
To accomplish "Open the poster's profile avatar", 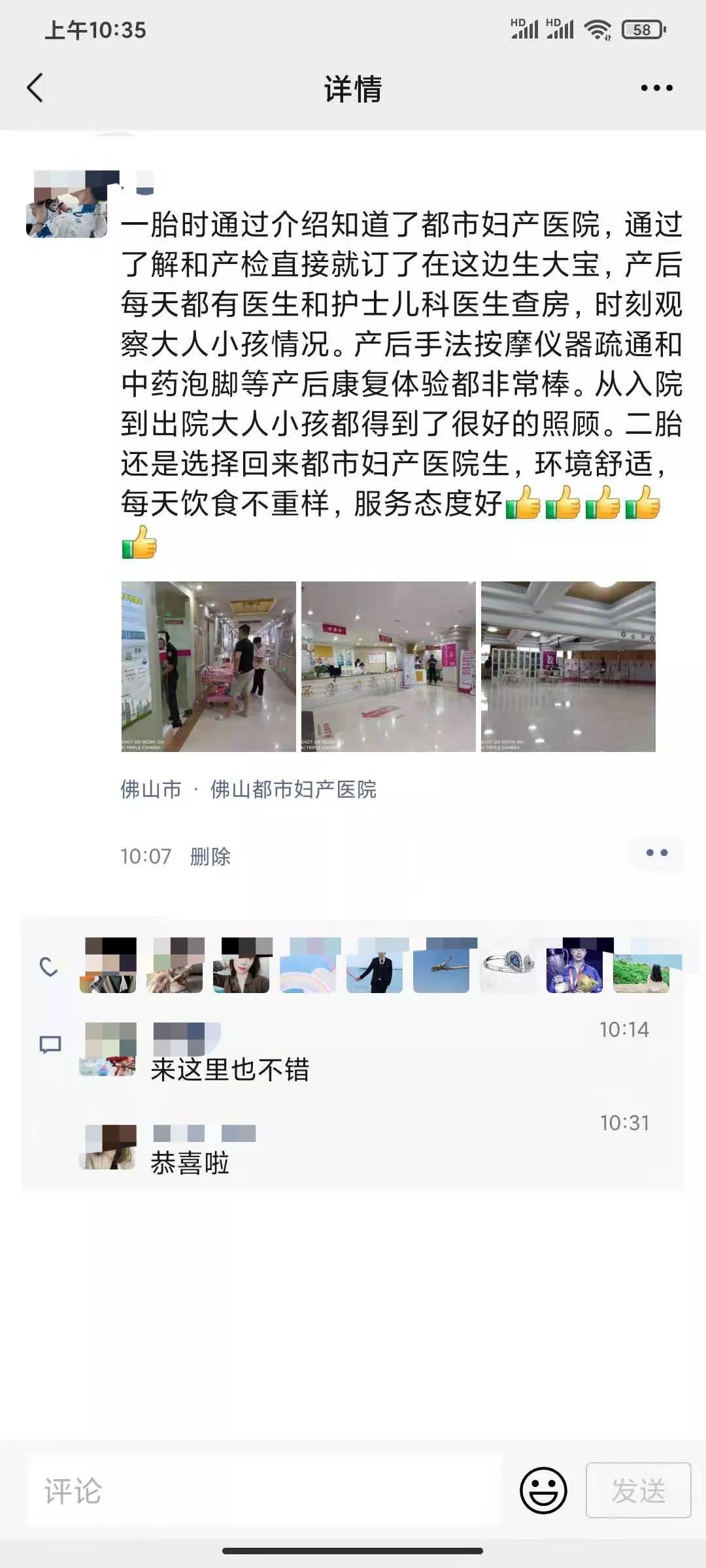I will click(x=67, y=204).
